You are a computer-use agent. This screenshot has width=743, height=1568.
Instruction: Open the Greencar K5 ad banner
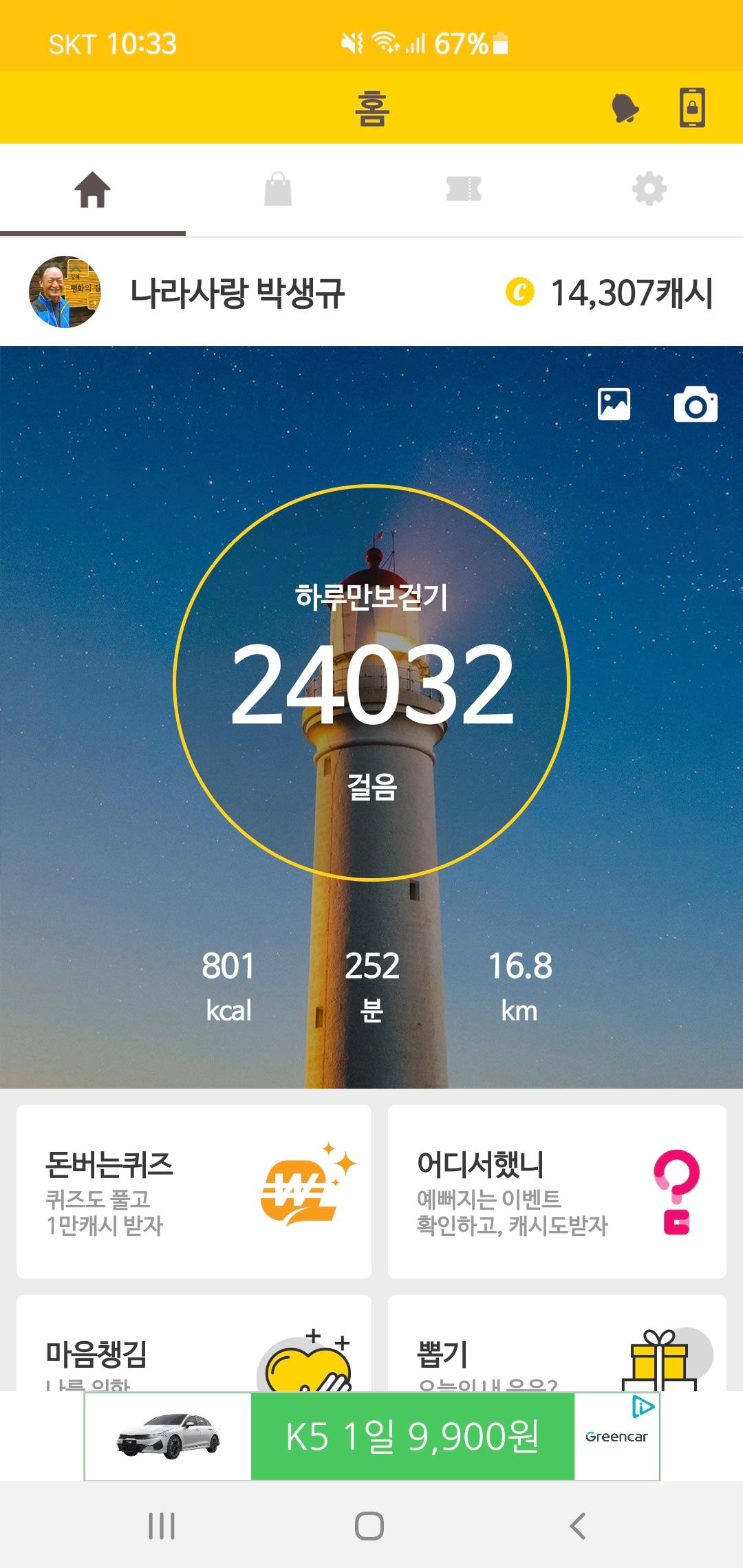pyautogui.click(x=413, y=1437)
